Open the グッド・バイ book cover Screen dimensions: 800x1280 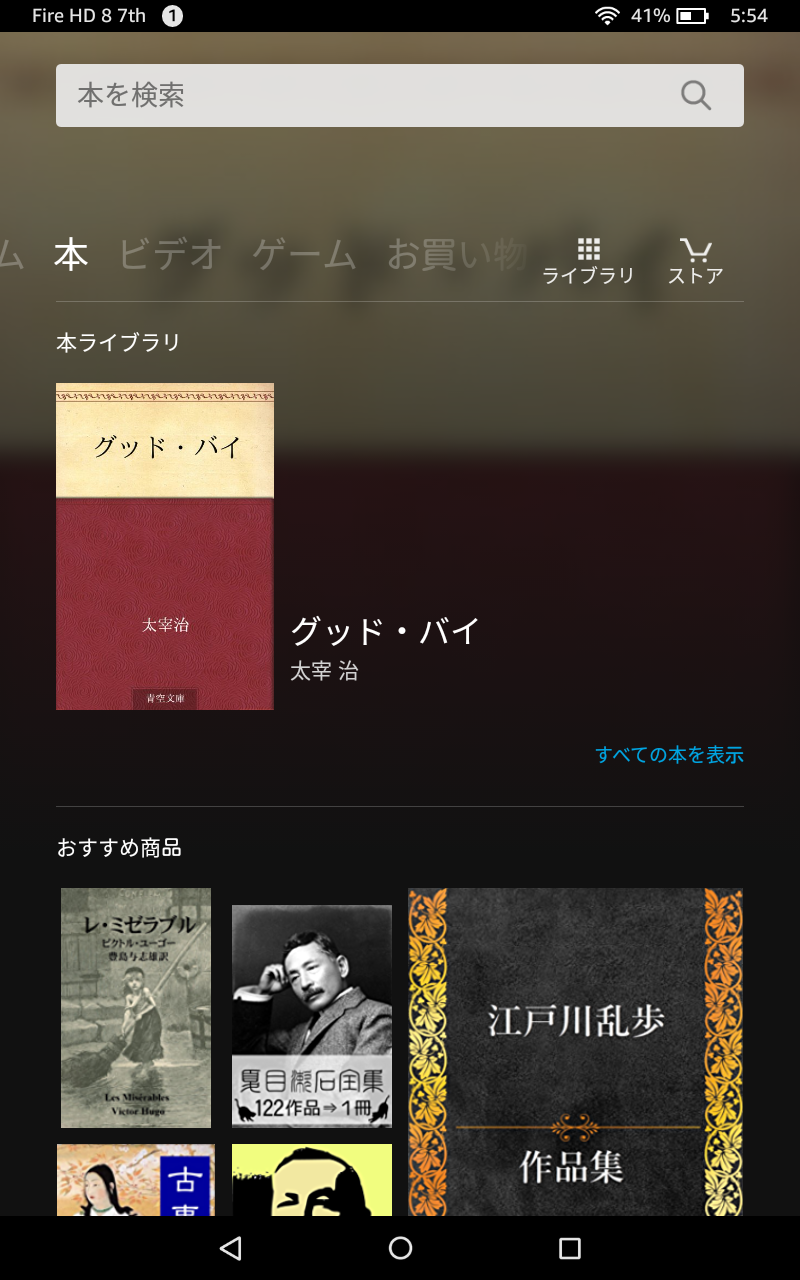(164, 545)
